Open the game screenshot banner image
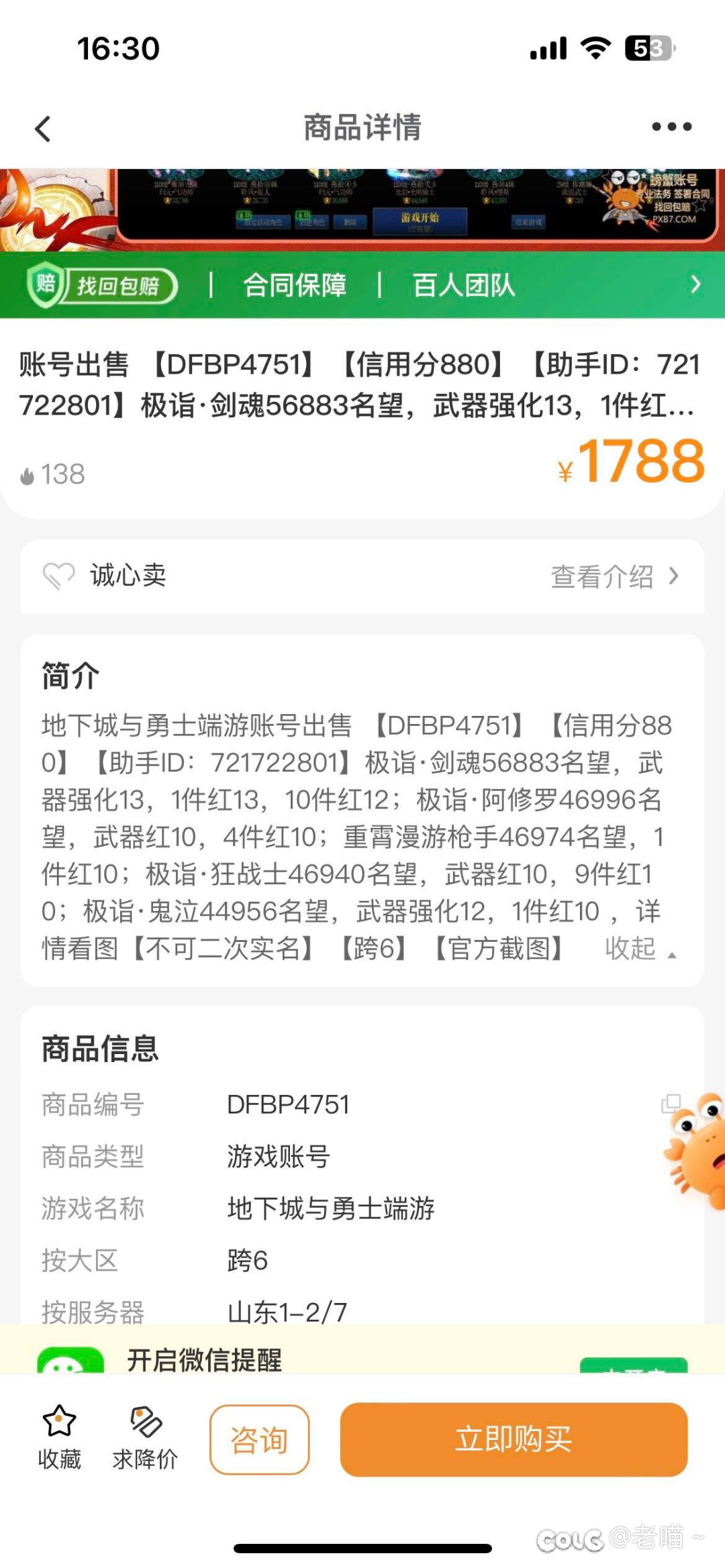The image size is (725, 1568). [362, 210]
